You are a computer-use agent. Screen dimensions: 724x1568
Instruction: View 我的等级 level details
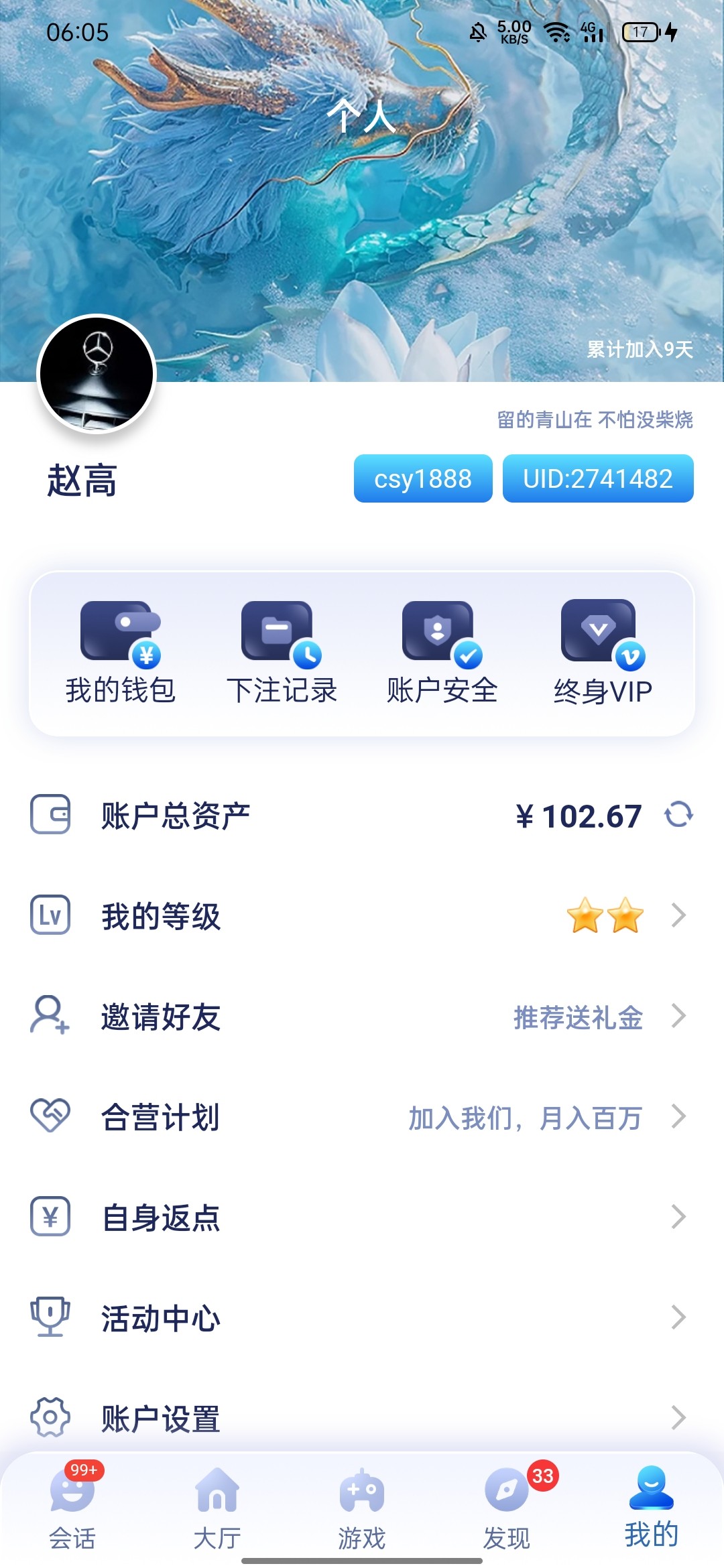coord(362,915)
